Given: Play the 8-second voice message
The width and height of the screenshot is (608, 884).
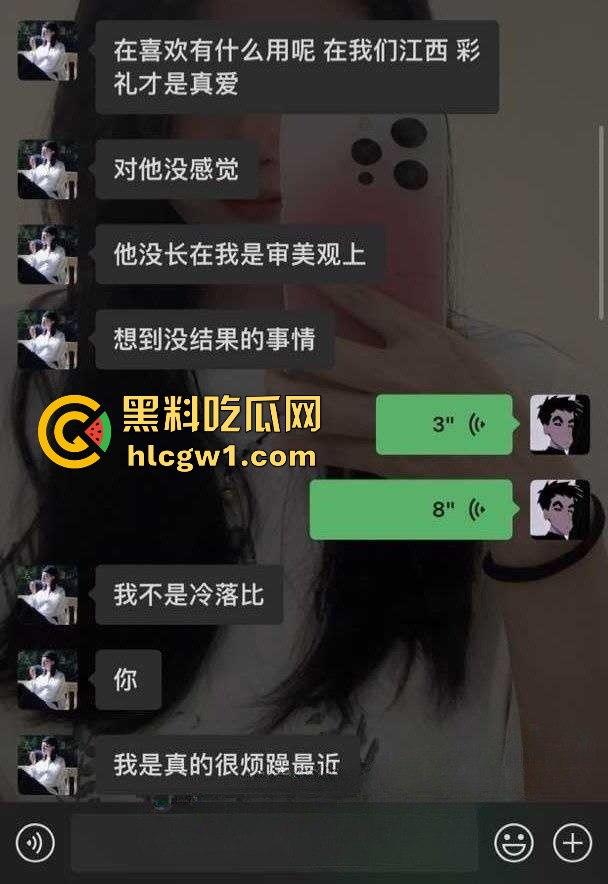Looking at the screenshot, I should tap(410, 509).
